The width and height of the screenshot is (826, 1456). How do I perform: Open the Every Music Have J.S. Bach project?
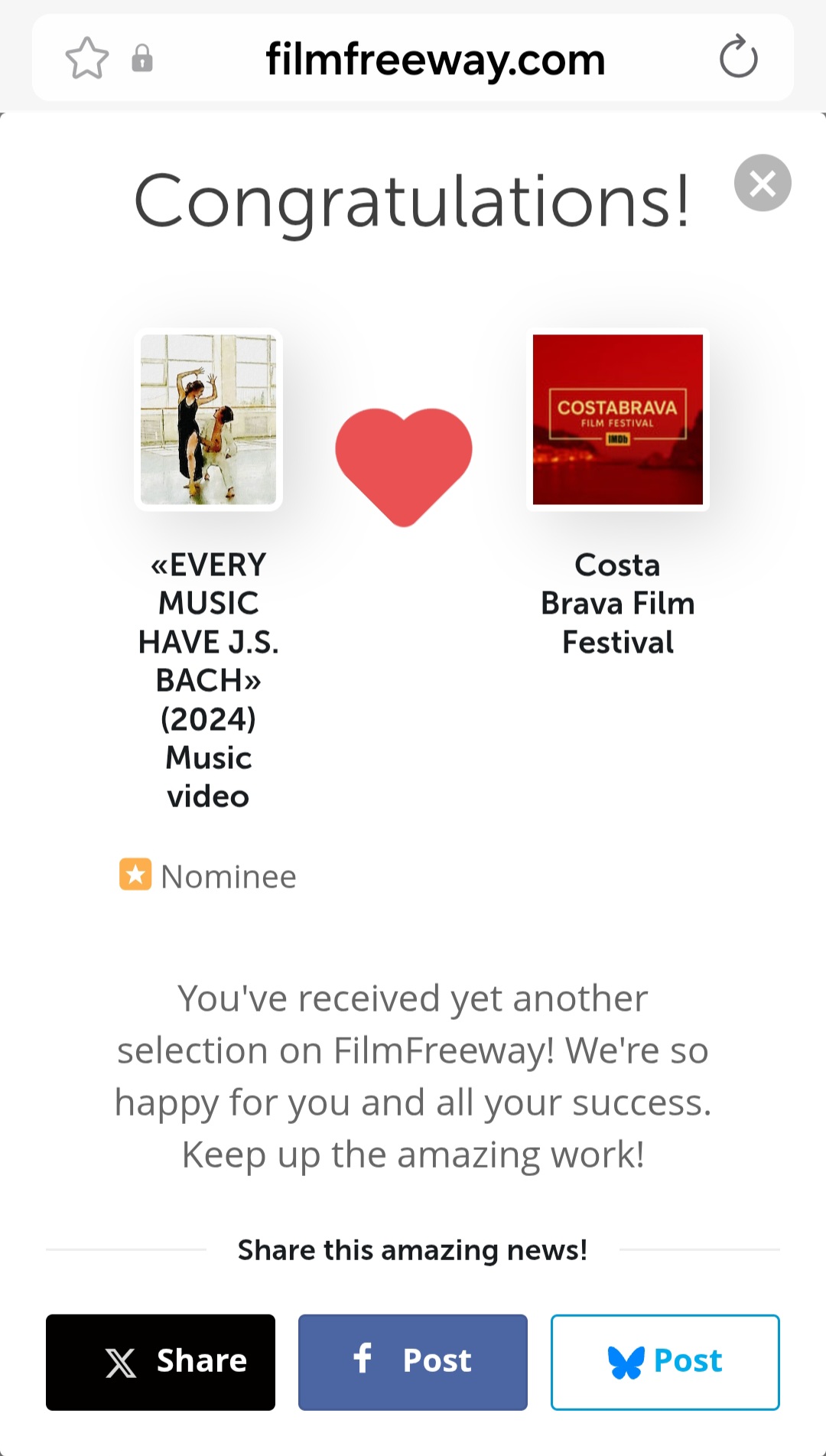point(208,419)
